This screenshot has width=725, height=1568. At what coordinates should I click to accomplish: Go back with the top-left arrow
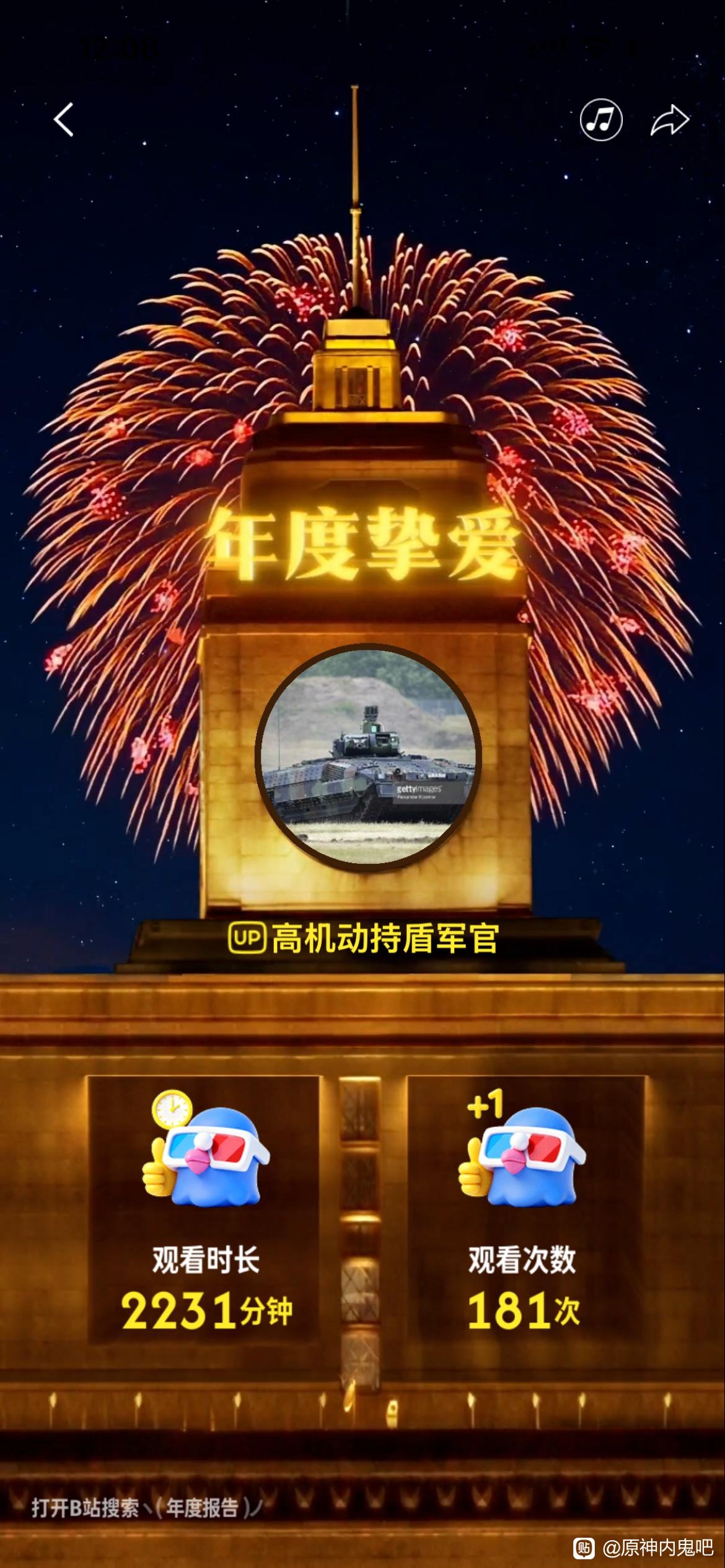(64, 120)
